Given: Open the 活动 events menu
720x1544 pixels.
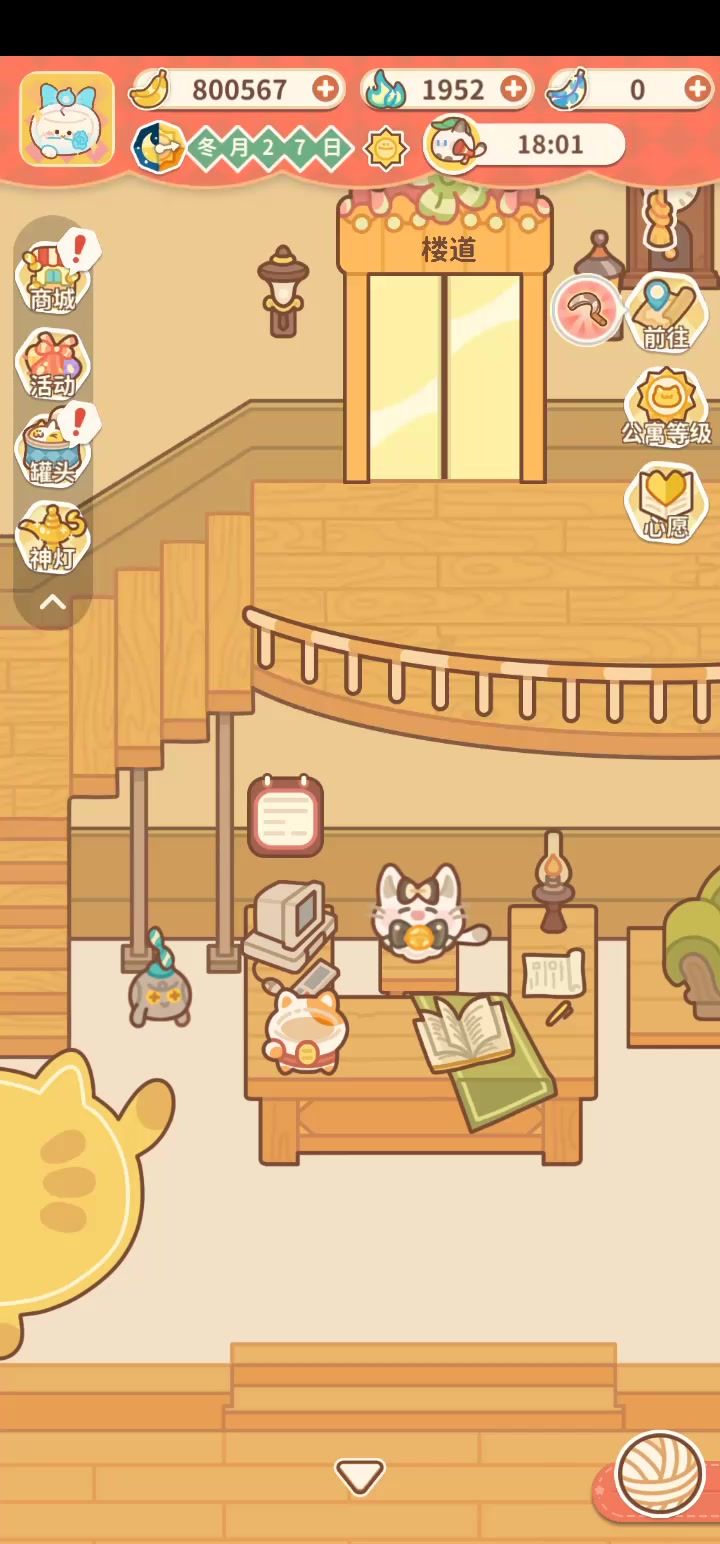Looking at the screenshot, I should [x=53, y=364].
